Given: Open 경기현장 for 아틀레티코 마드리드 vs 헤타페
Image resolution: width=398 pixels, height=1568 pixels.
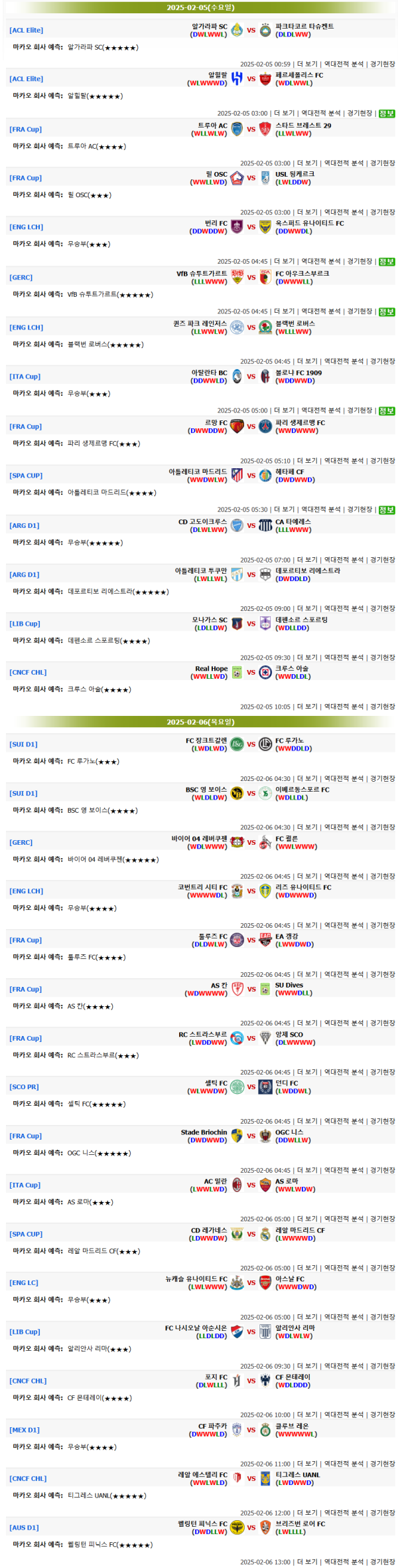Looking at the screenshot, I should click(360, 510).
